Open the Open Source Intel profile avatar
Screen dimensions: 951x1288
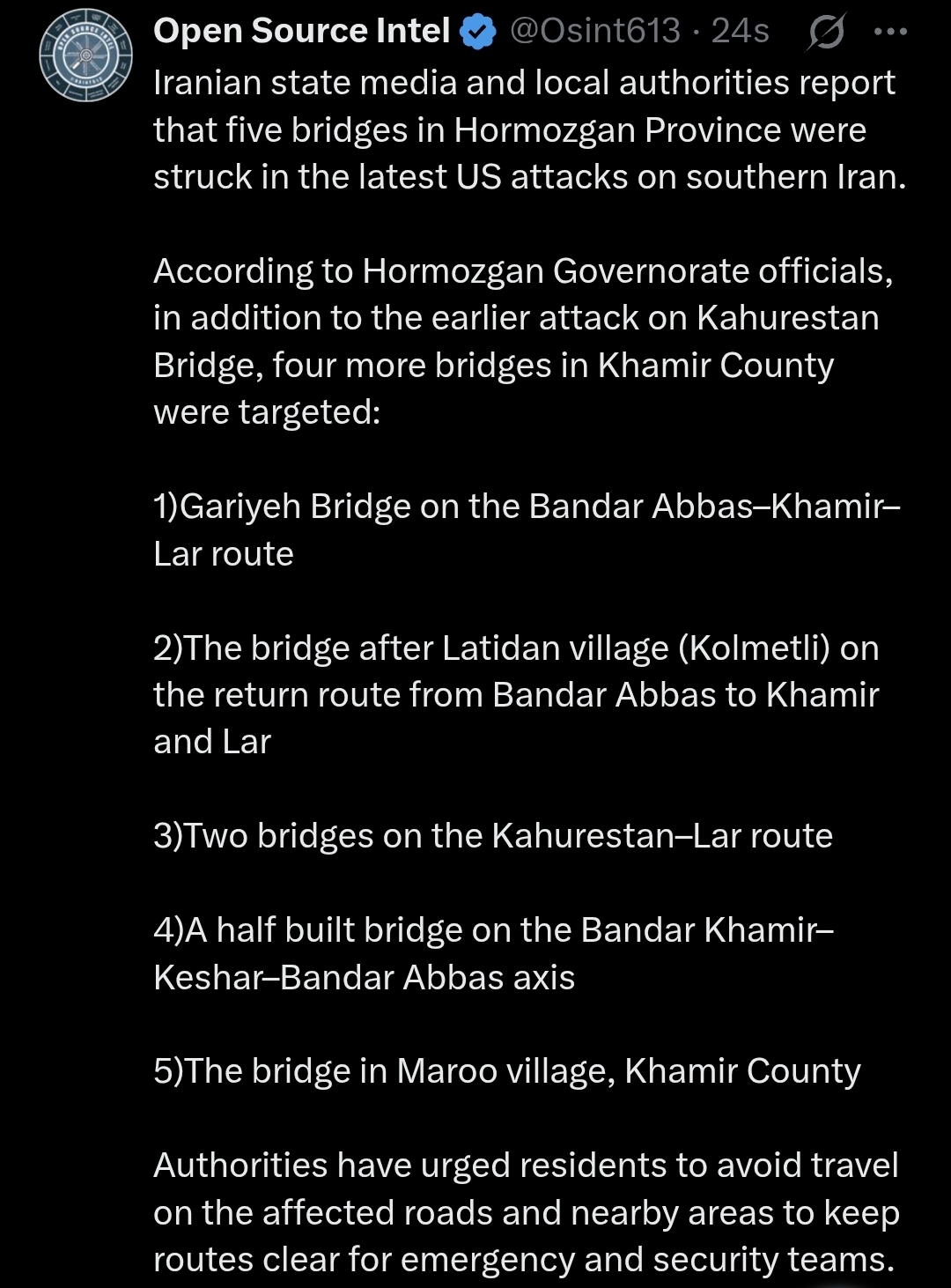[x=85, y=55]
